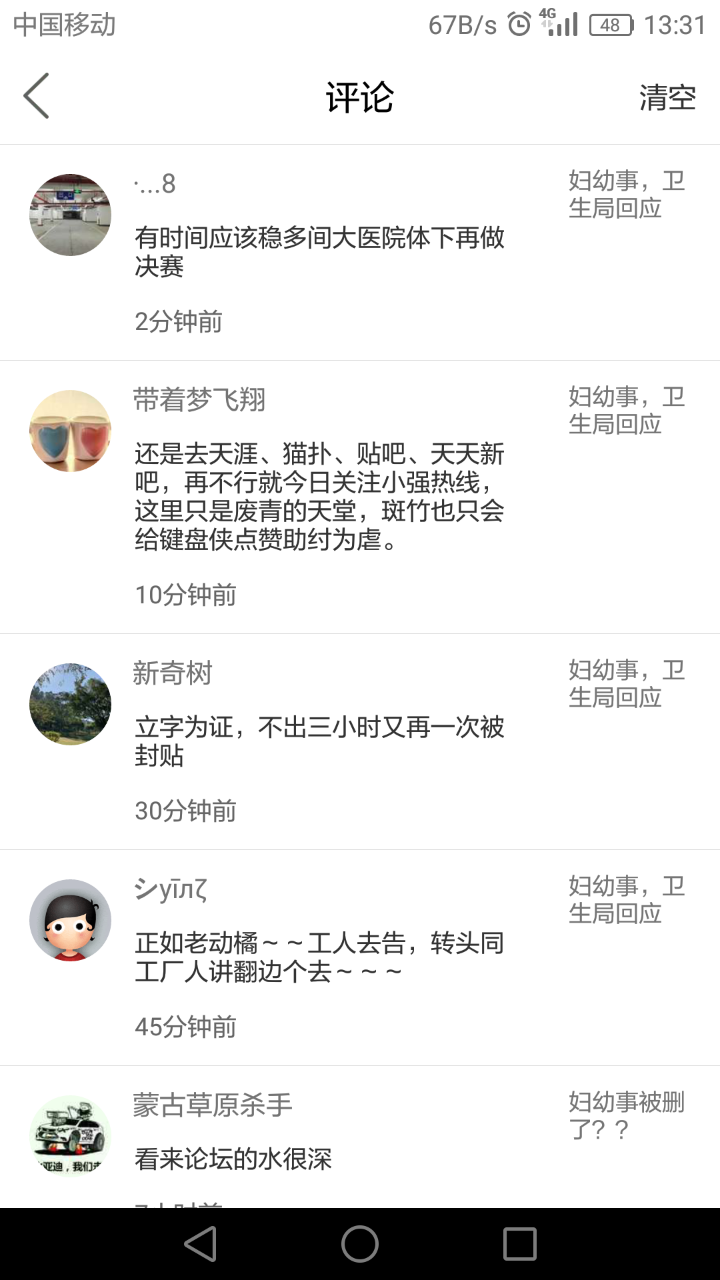Open 带着梦飞翔's comment
Viewport: 720px width, 1280px height.
[319, 497]
